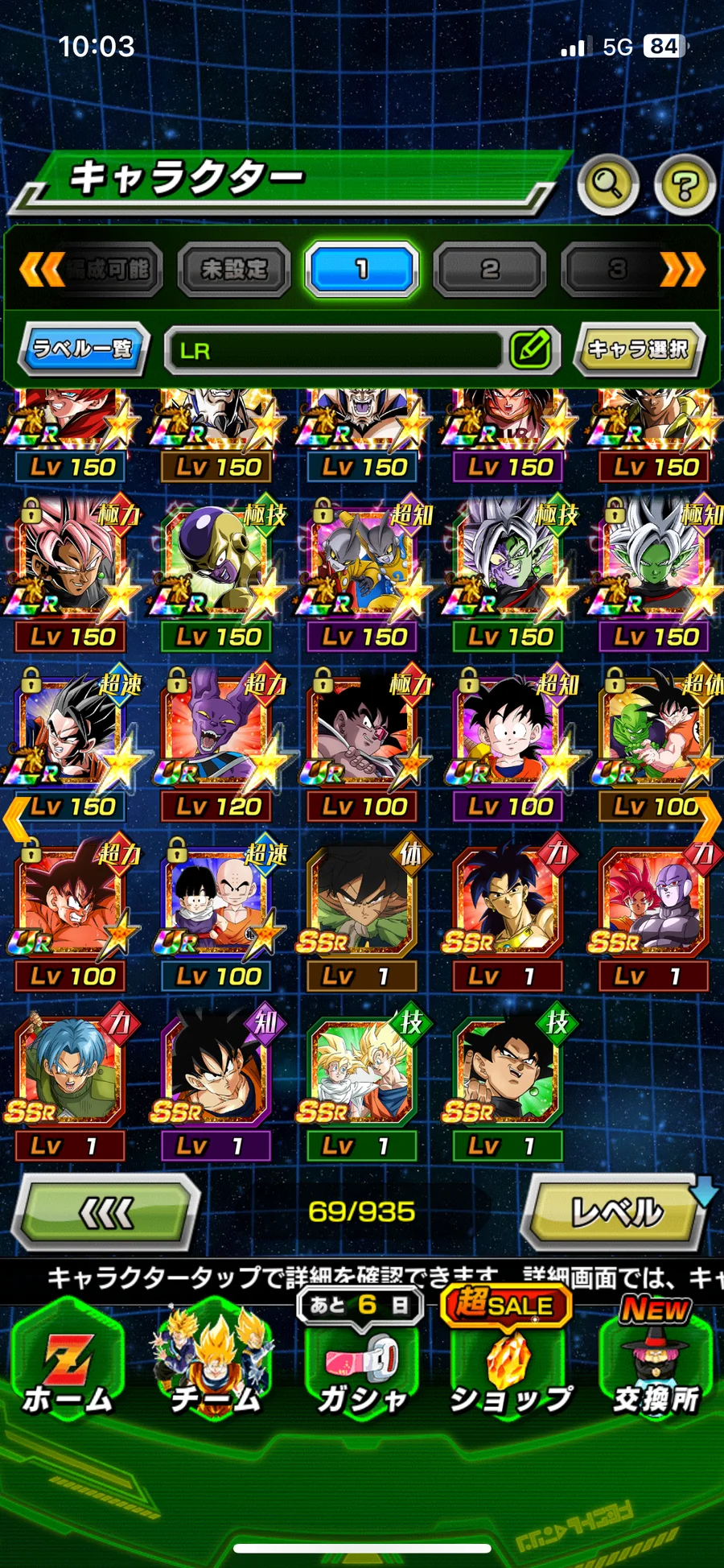Go back with the green arrow button

coord(107,1212)
